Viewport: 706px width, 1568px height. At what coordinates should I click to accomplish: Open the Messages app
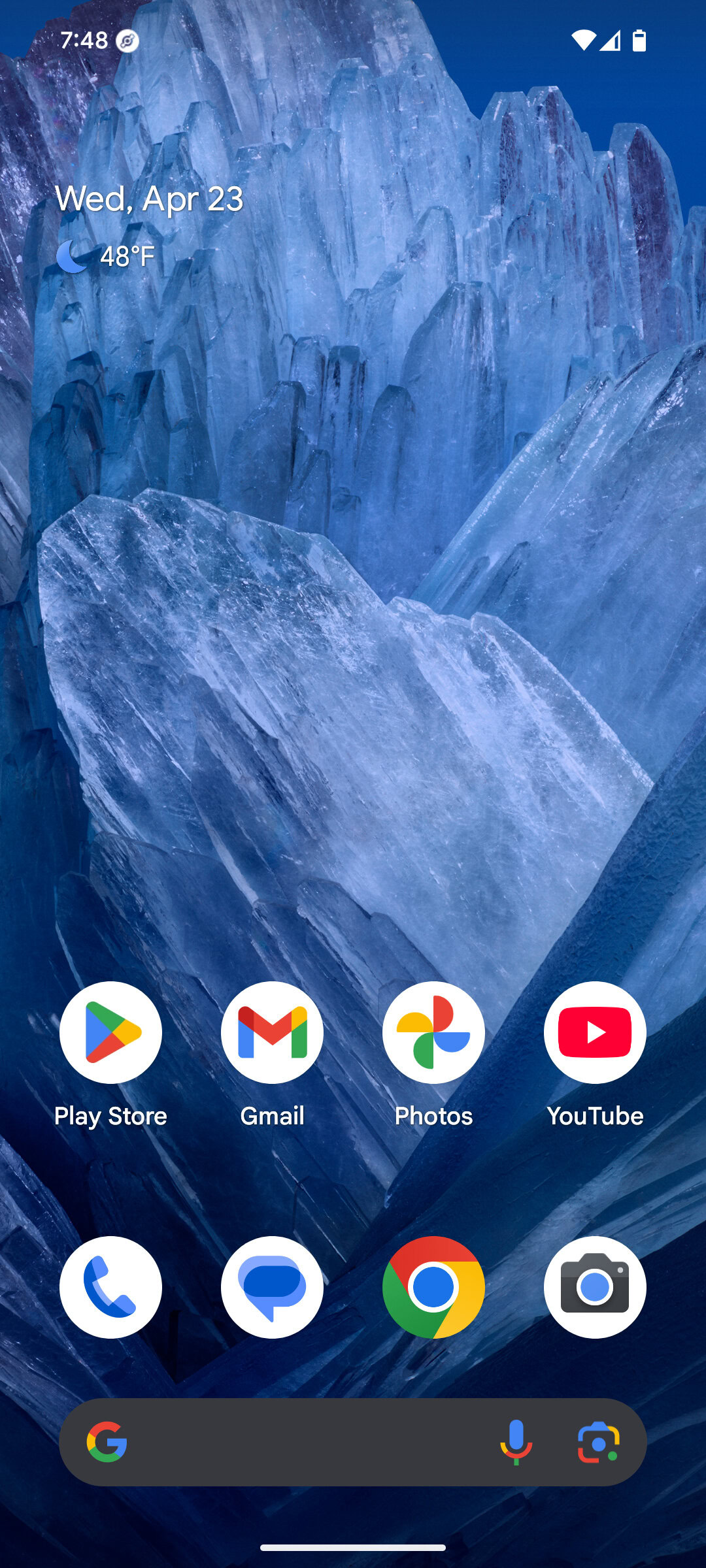click(x=272, y=1287)
